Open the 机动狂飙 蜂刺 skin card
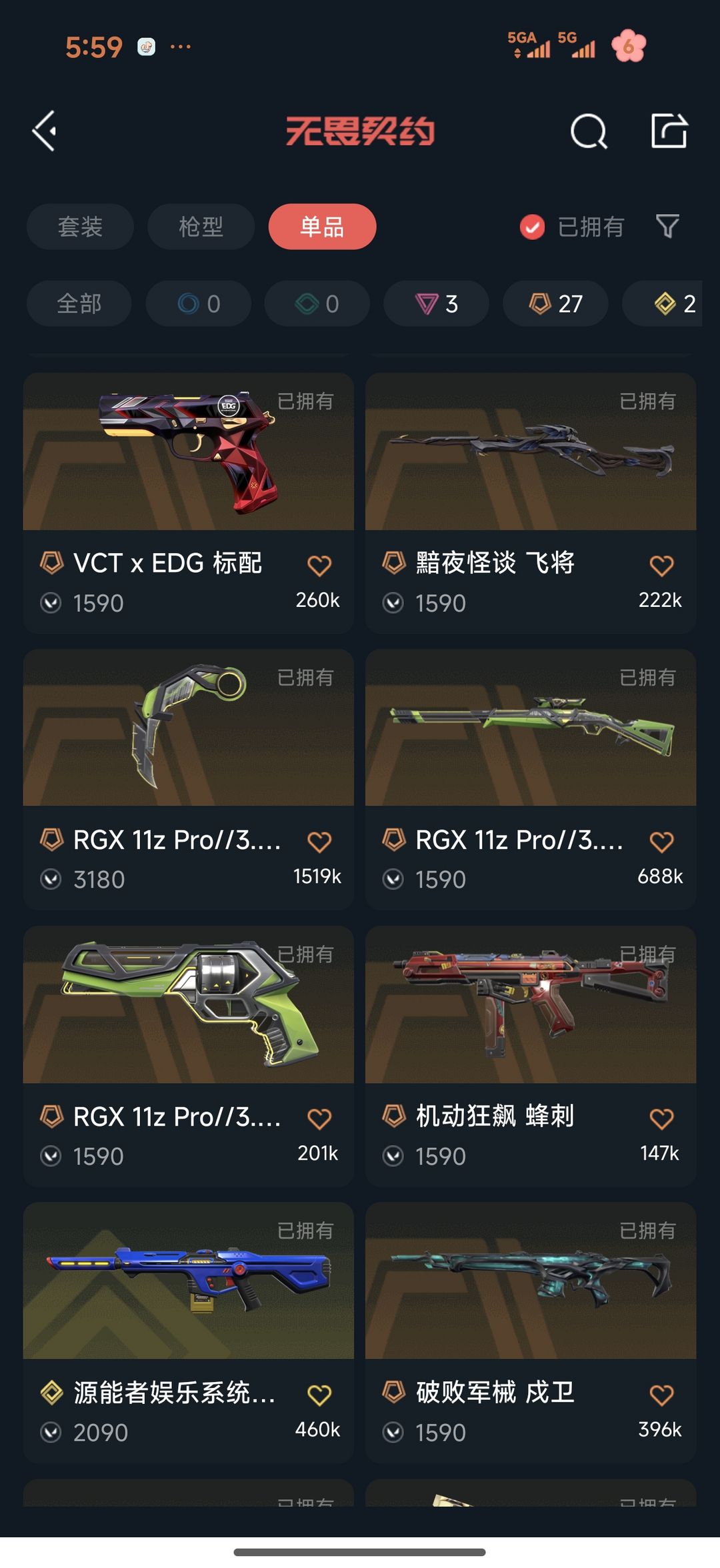Image resolution: width=720 pixels, height=1568 pixels. click(x=531, y=1056)
